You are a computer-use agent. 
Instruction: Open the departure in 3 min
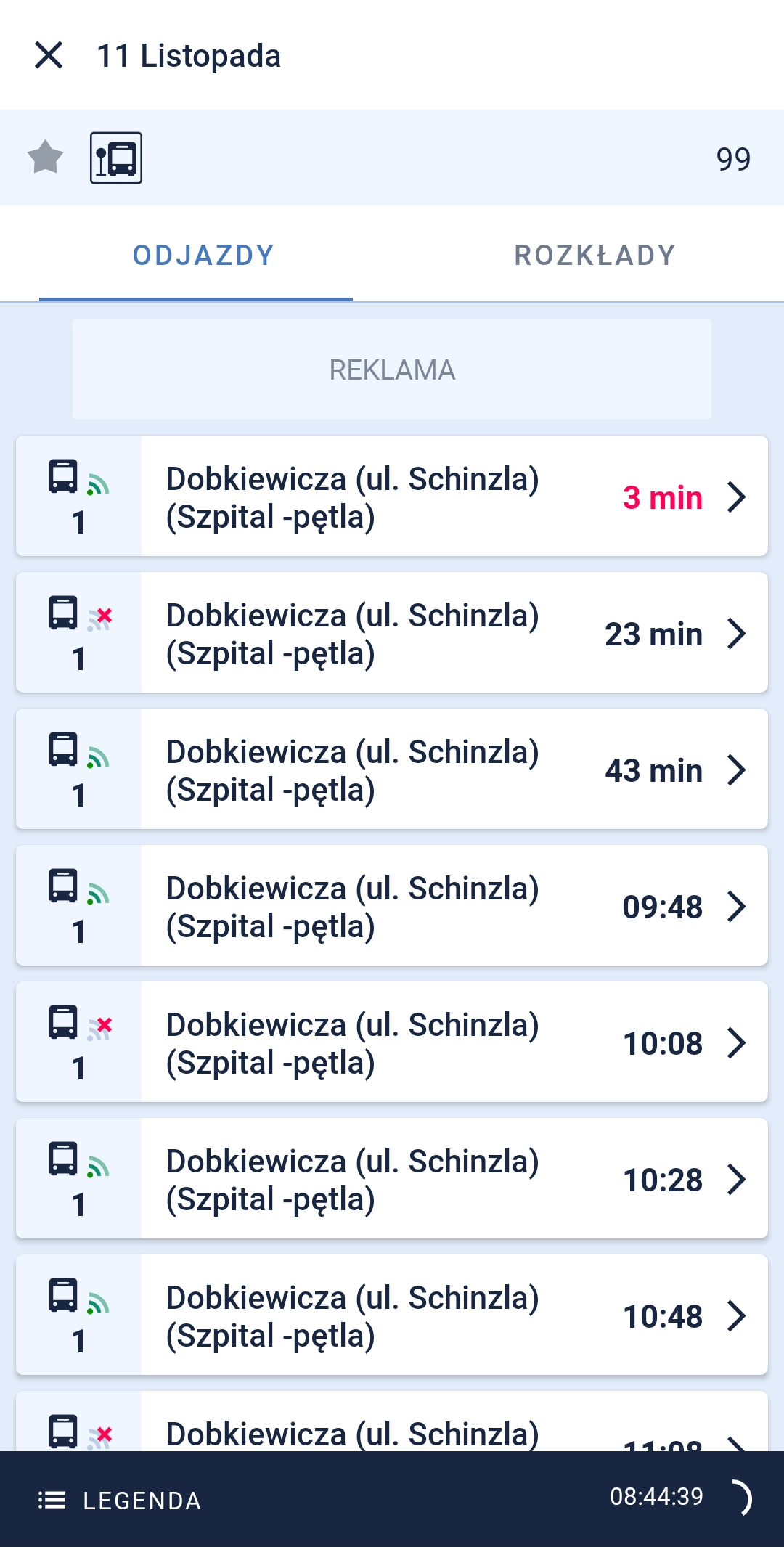392,496
